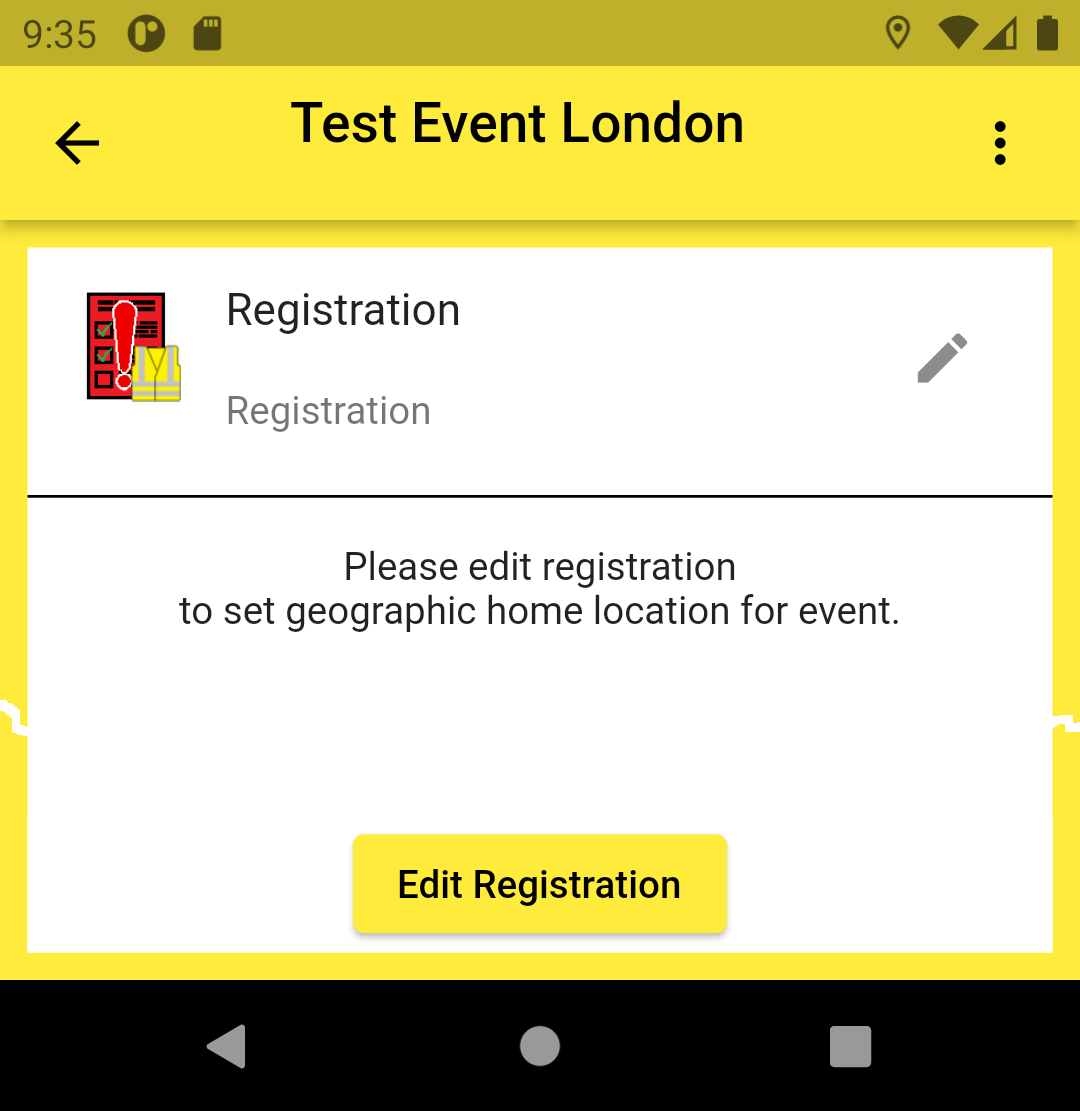Go back using the app bar arrow
The image size is (1080, 1111).
pos(77,143)
